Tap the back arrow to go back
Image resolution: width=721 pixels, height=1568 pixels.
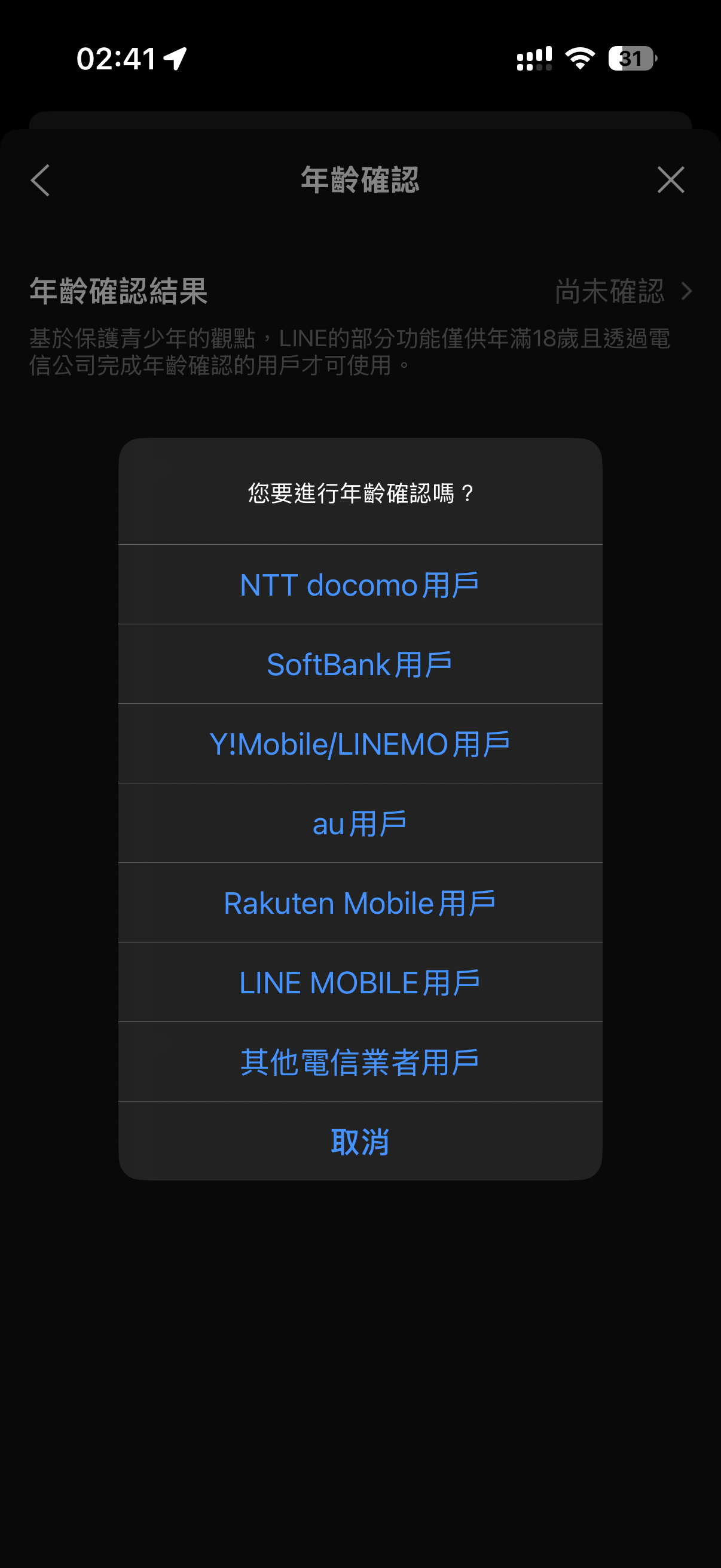pyautogui.click(x=40, y=181)
